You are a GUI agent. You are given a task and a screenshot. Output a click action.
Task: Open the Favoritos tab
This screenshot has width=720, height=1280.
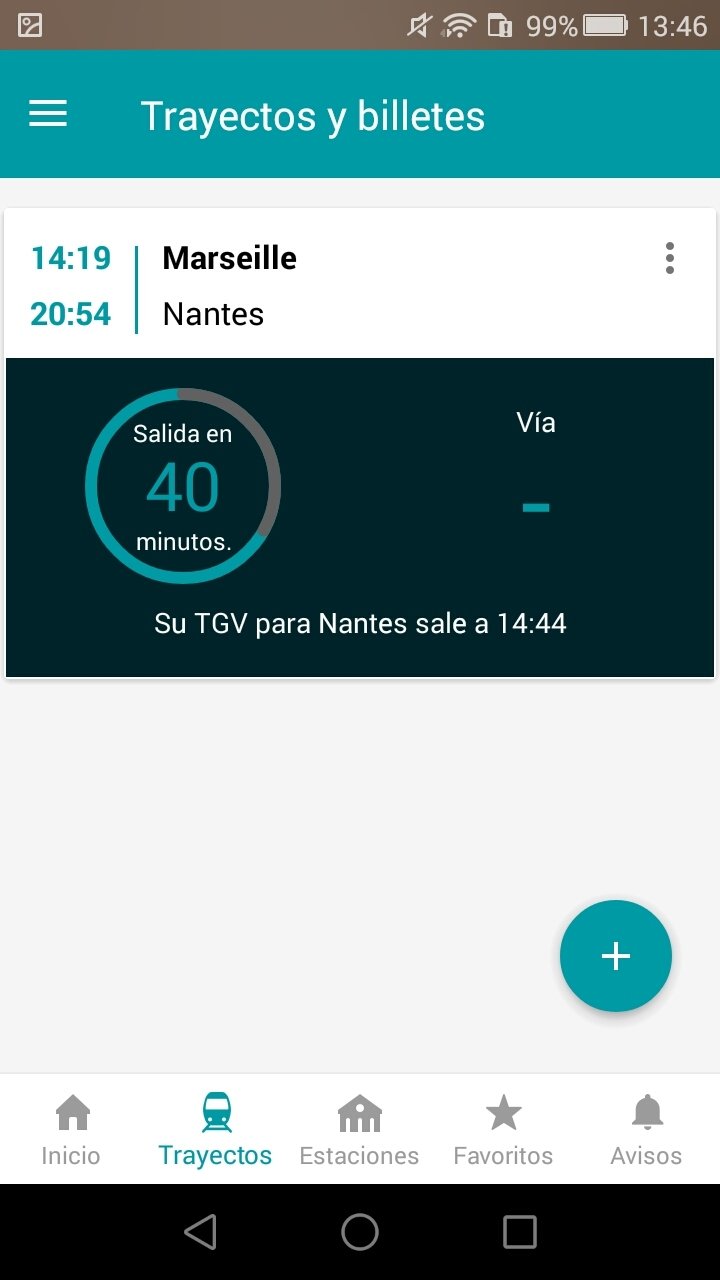click(x=503, y=1130)
